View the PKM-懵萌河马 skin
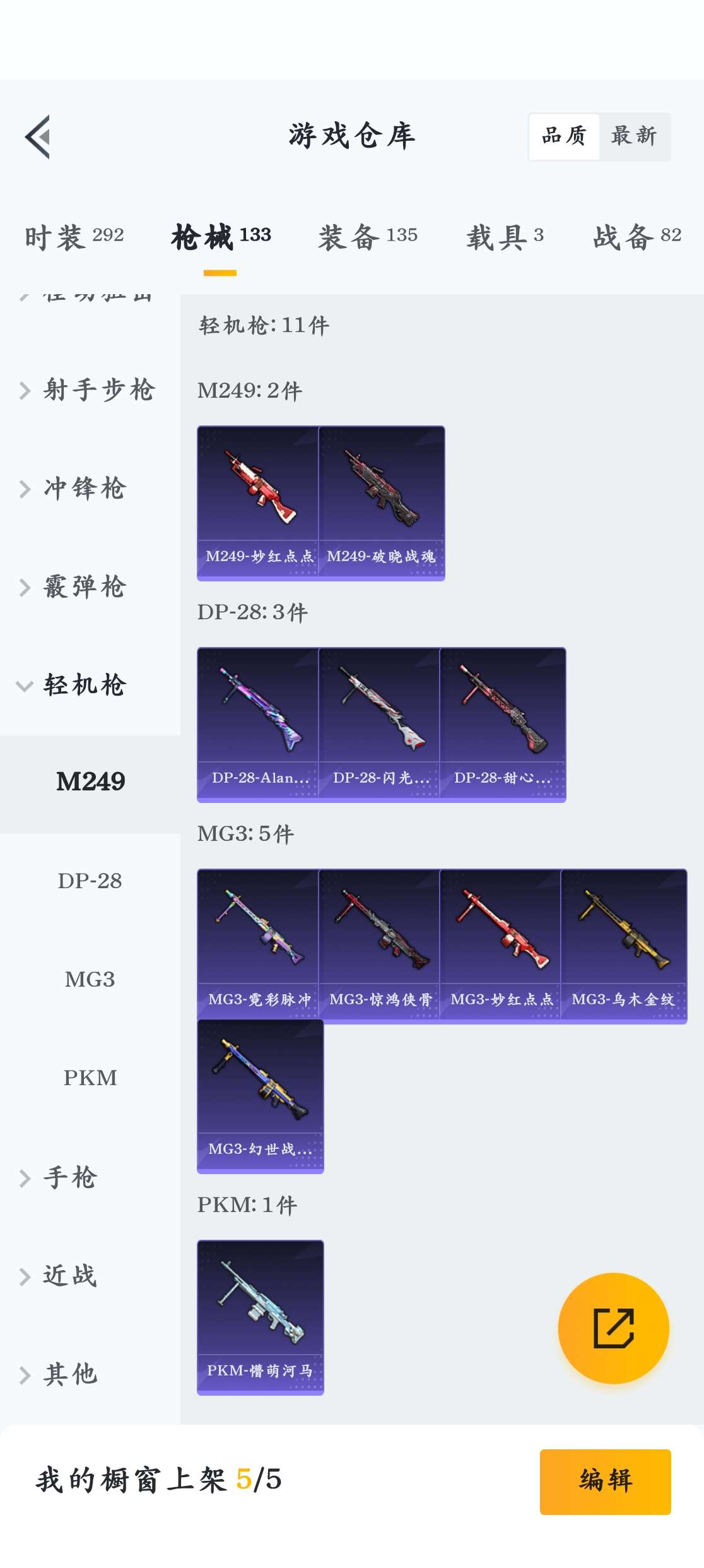 point(261,1317)
